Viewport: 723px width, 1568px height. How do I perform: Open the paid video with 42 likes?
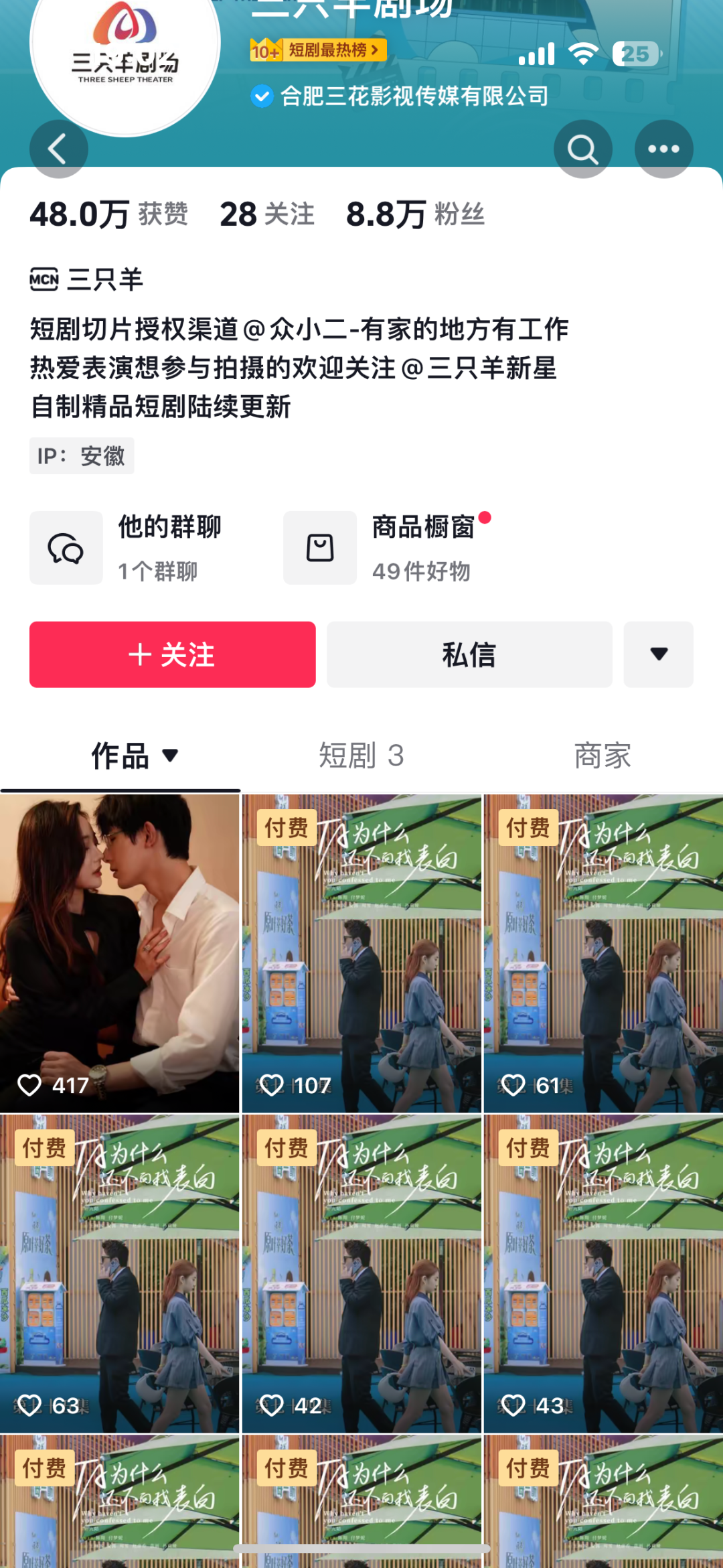[x=361, y=1273]
